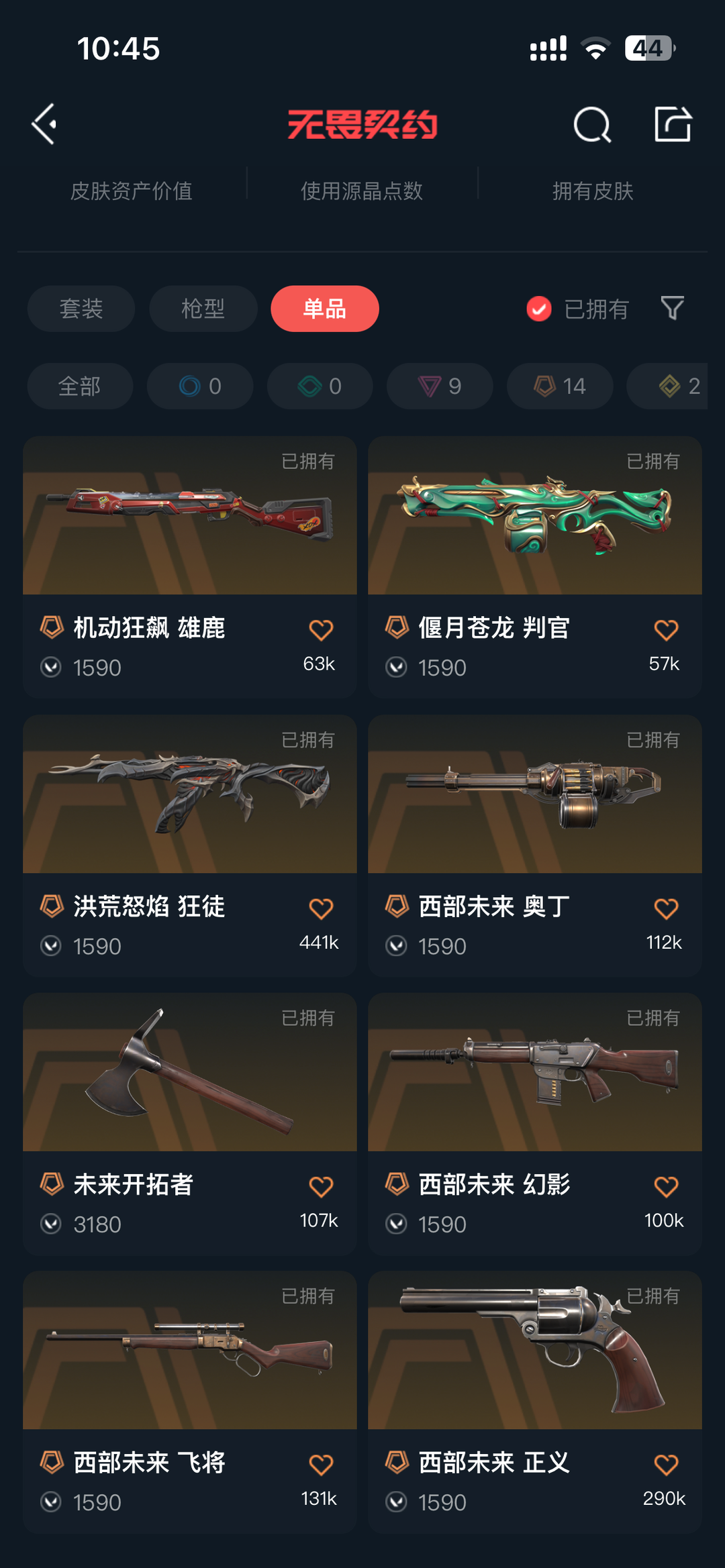The width and height of the screenshot is (725, 1568).
Task: Uncheck the 已拥有 checkbox
Action: [x=538, y=309]
